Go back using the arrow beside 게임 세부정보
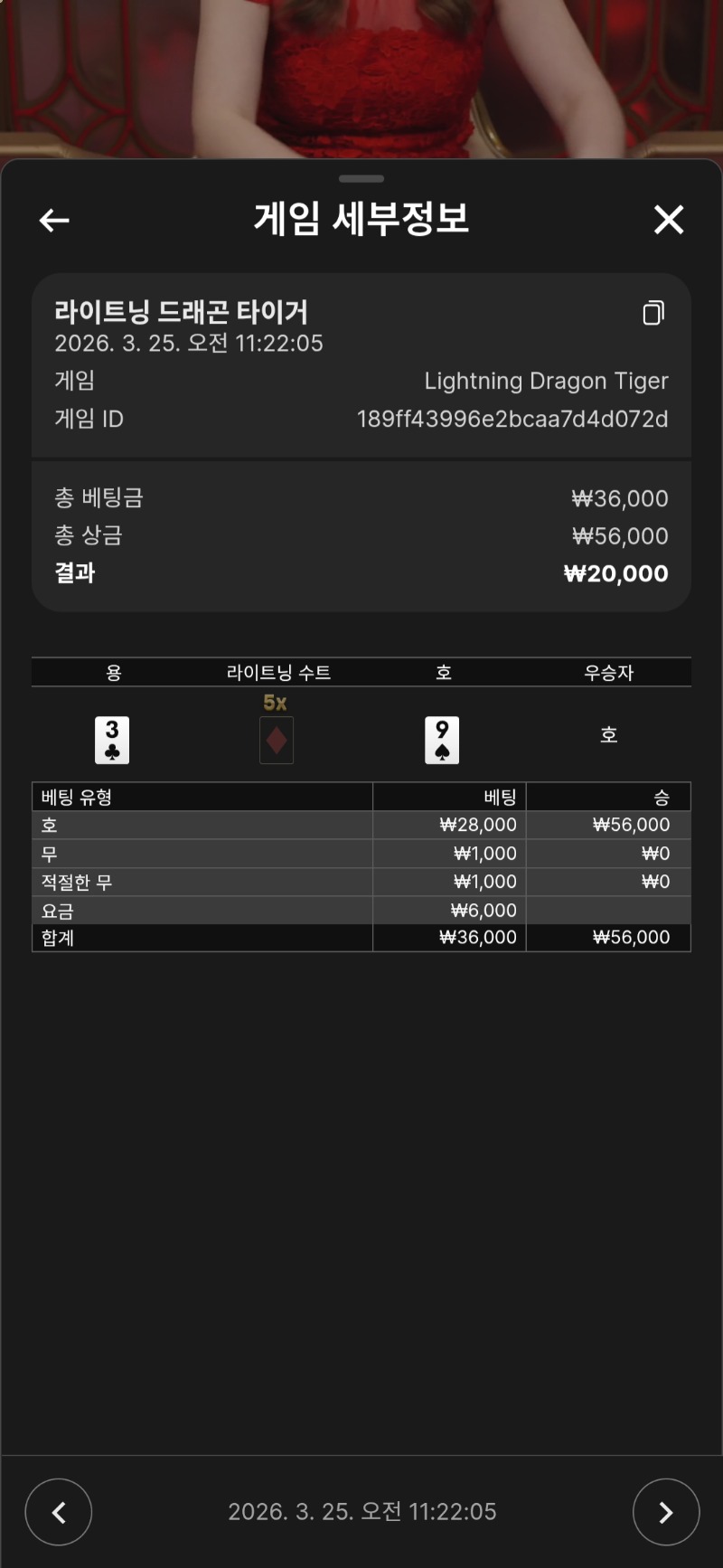Screen dimensions: 723x1568 pos(54,220)
